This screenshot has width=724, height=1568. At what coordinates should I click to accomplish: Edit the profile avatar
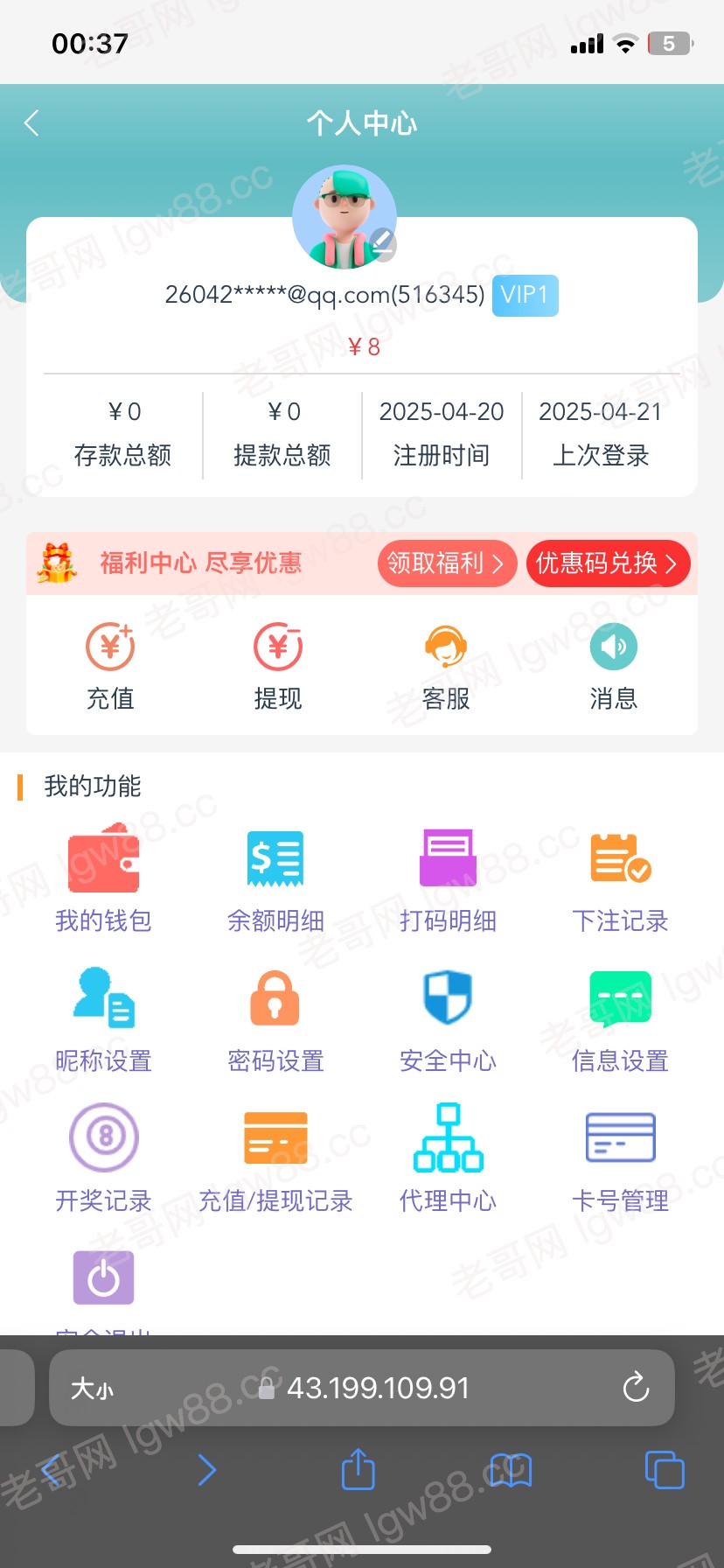tap(382, 242)
